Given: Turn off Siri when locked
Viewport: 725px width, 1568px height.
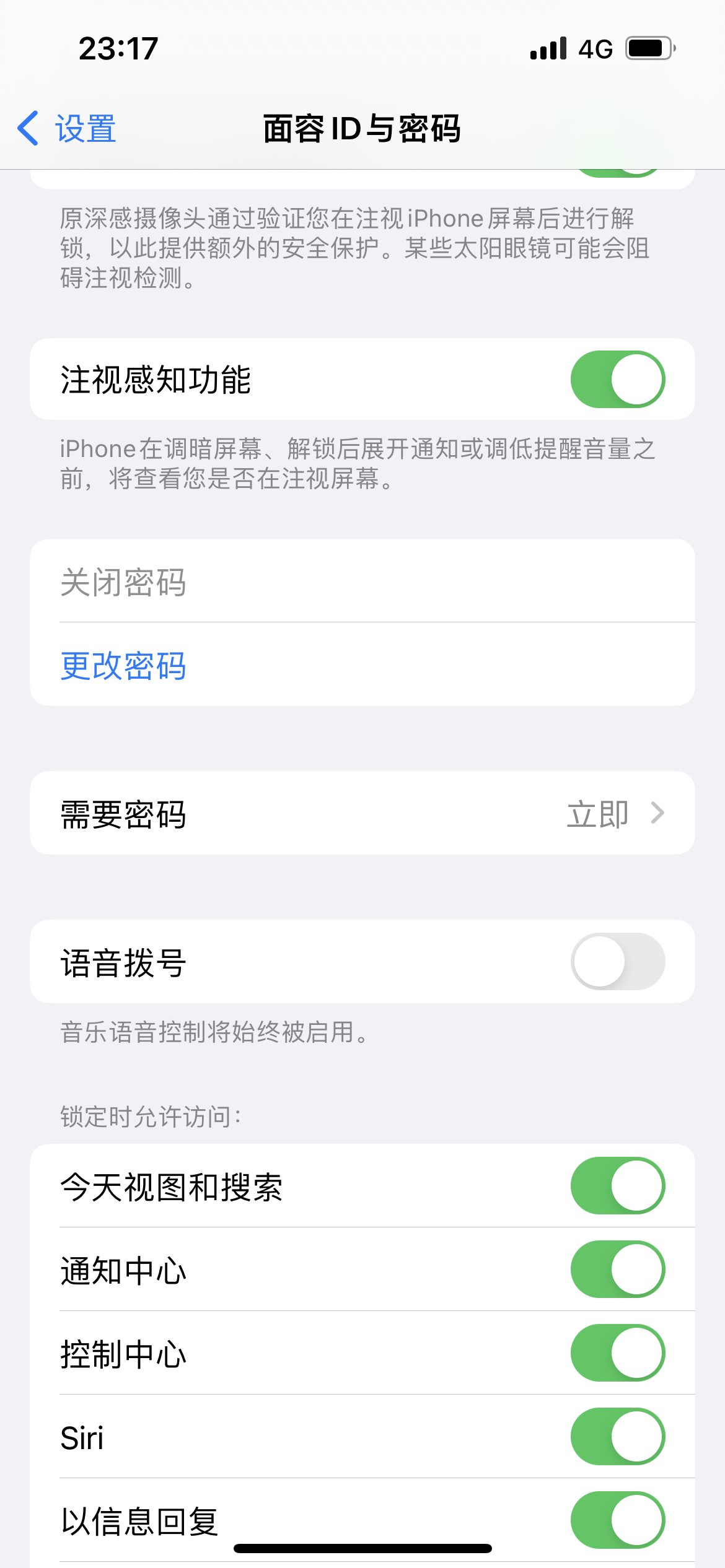Looking at the screenshot, I should (617, 1437).
